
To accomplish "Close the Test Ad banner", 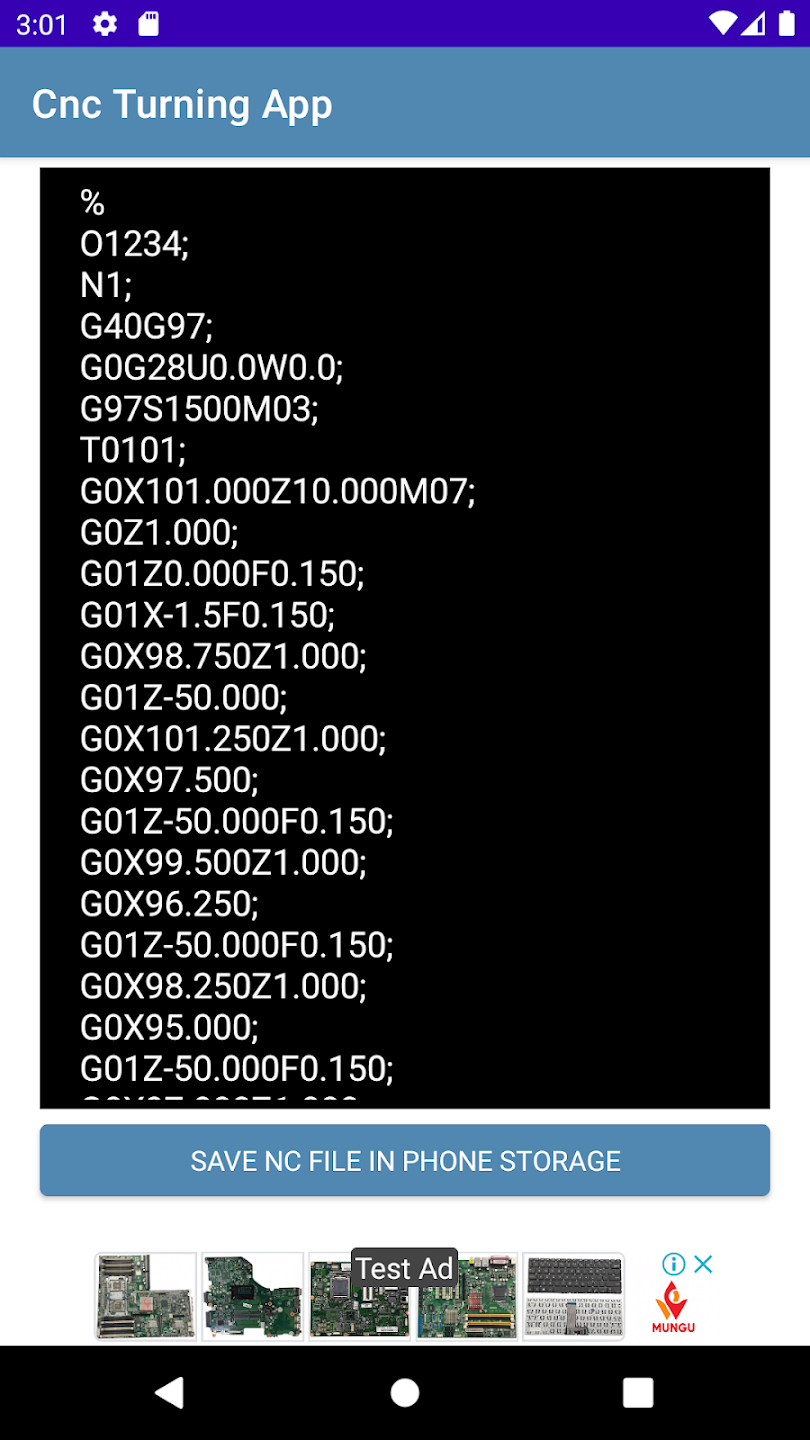I will (703, 1264).
